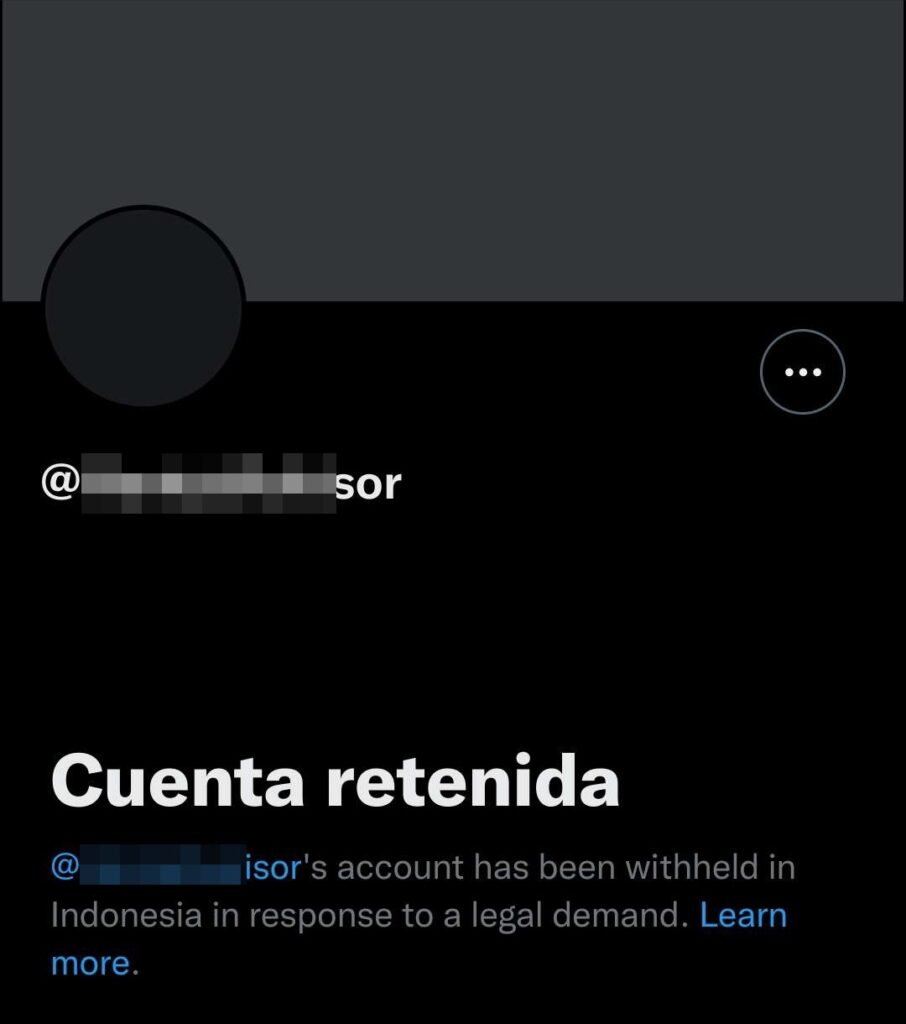This screenshot has height=1024, width=906.
Task: Follow the Learn more link
Action: pos(742,916)
